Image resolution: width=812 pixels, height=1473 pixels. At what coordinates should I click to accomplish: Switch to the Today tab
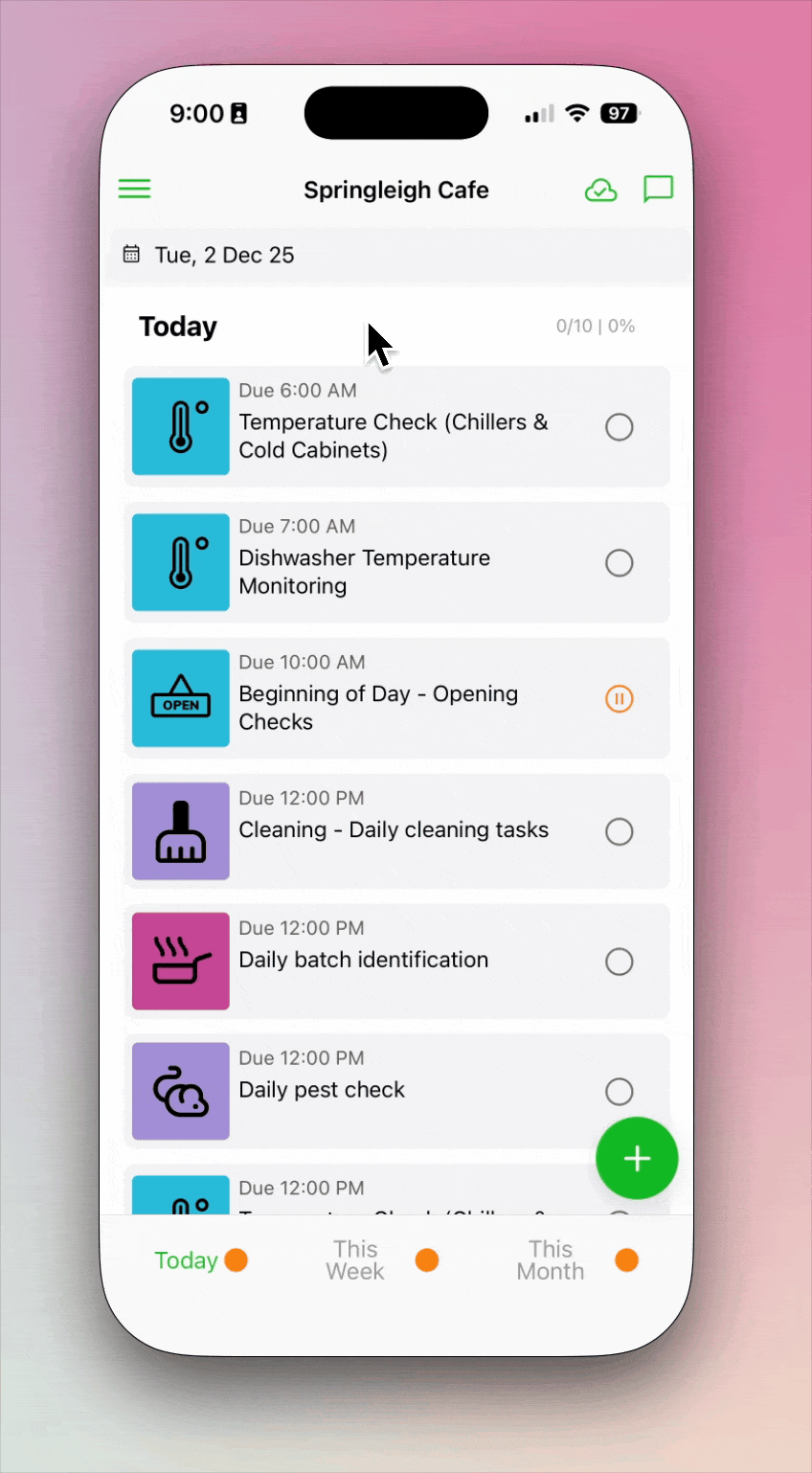point(188,1260)
